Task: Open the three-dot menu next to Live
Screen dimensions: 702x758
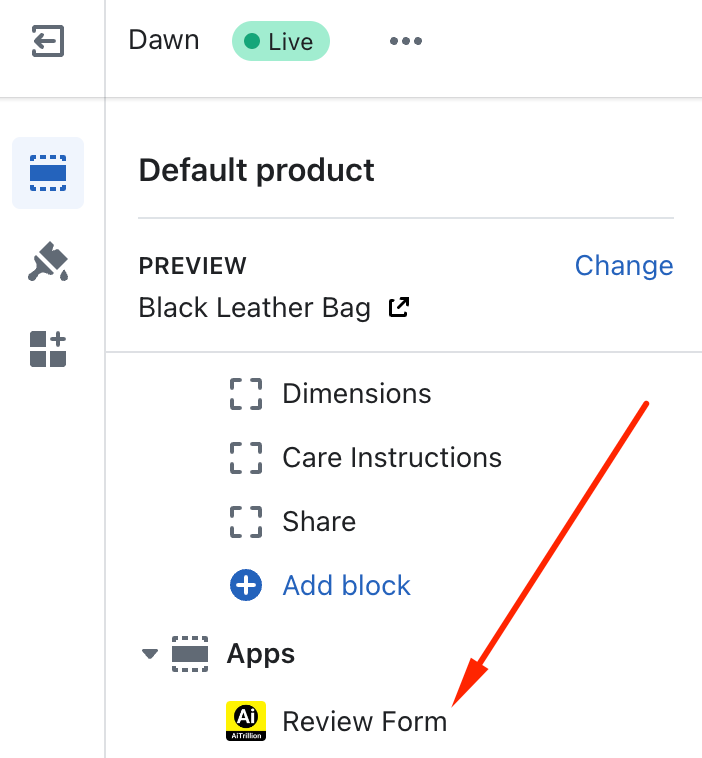Action: point(405,42)
